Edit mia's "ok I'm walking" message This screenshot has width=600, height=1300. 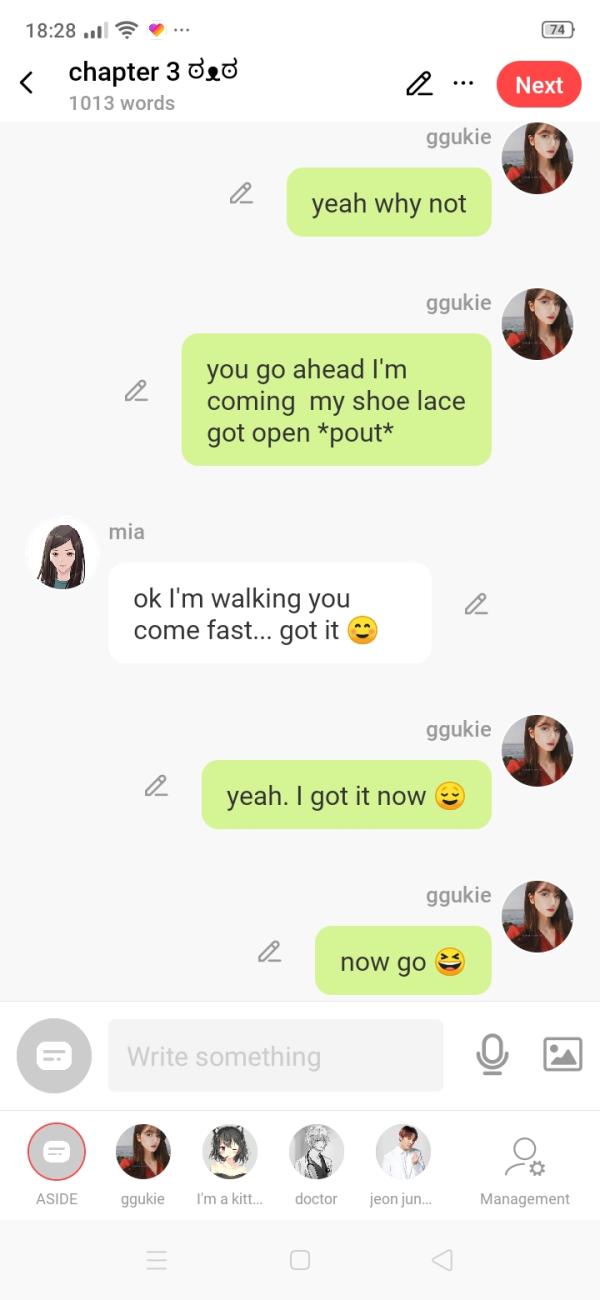click(x=476, y=604)
